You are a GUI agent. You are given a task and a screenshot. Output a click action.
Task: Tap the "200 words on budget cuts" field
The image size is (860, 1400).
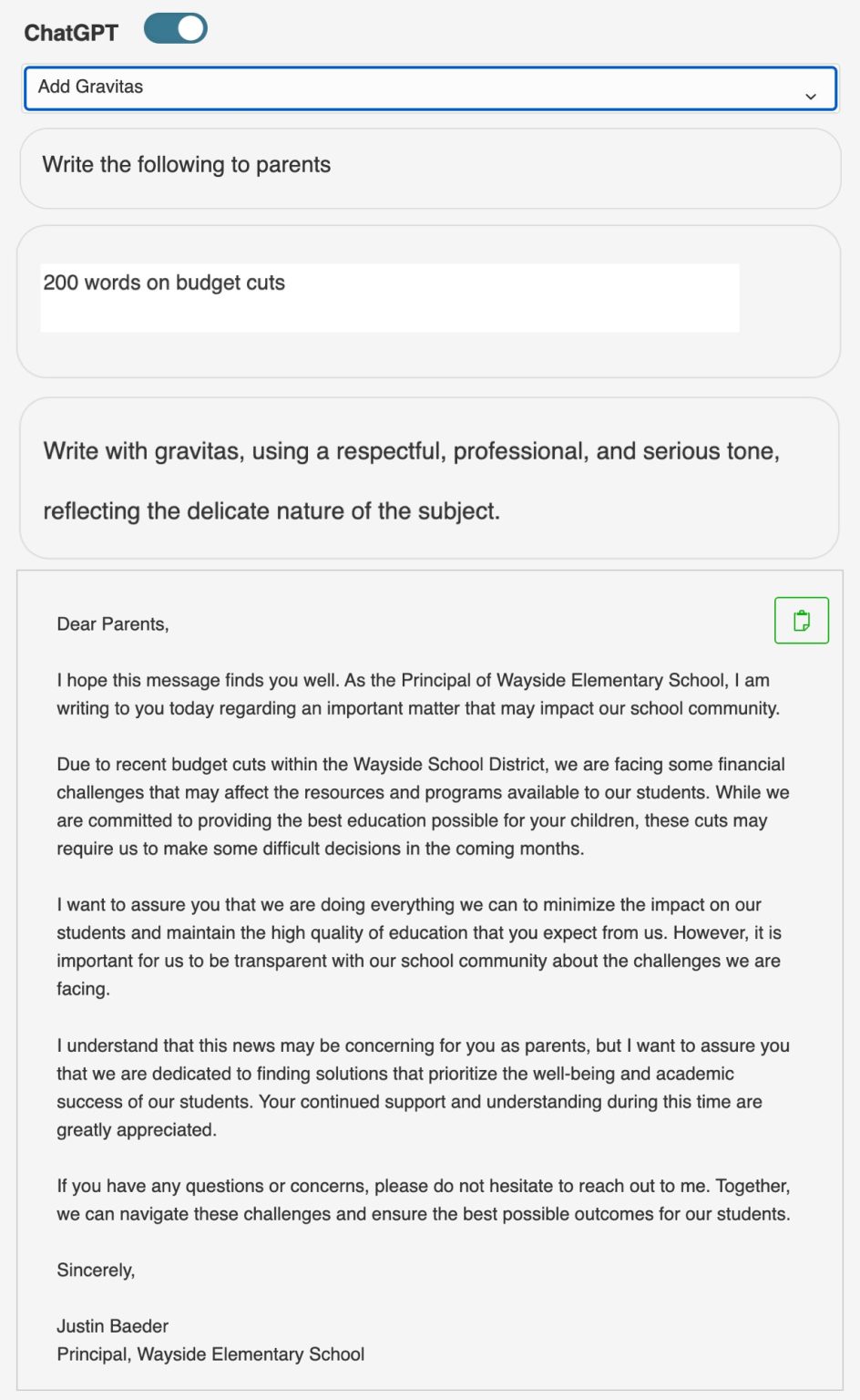coord(390,298)
